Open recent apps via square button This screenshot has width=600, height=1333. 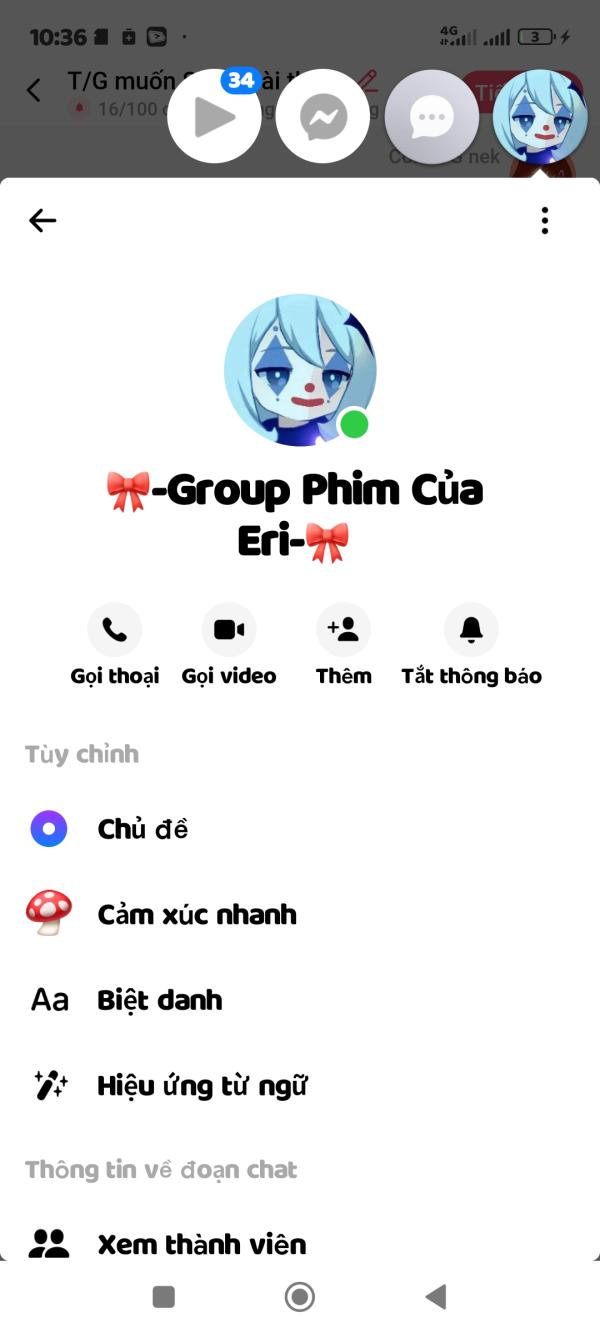[163, 1297]
